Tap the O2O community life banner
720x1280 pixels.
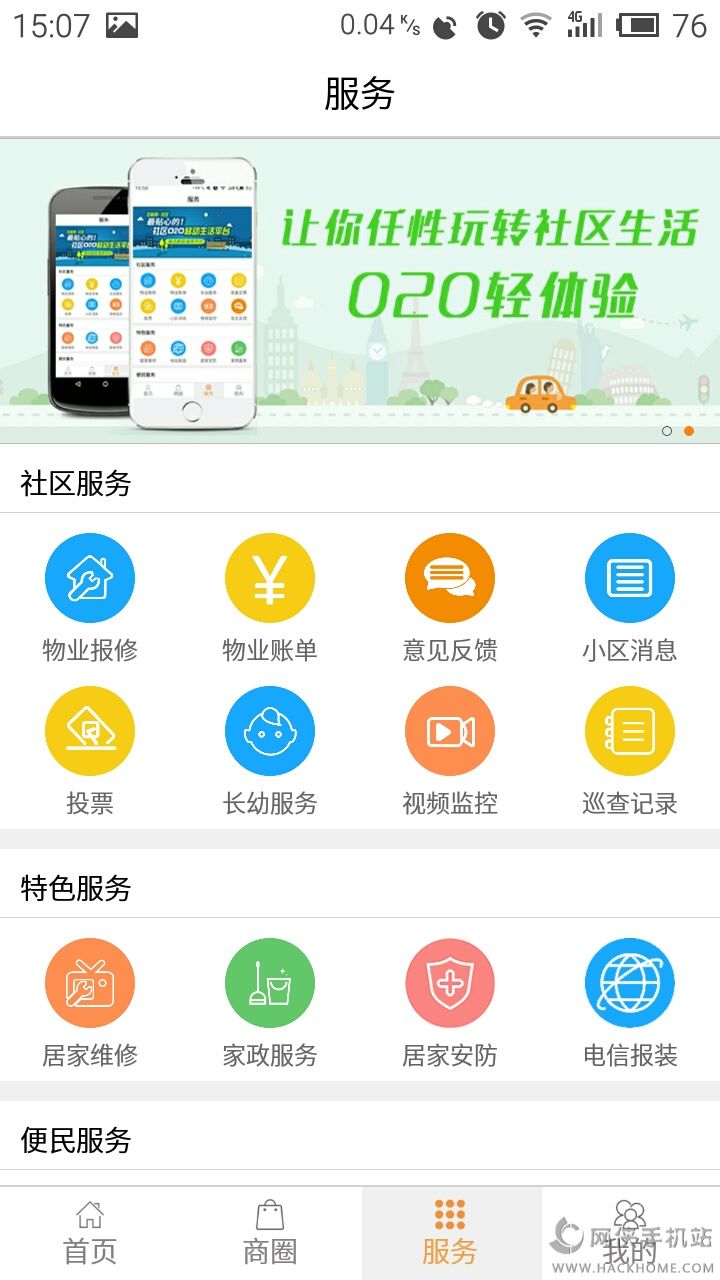point(360,290)
